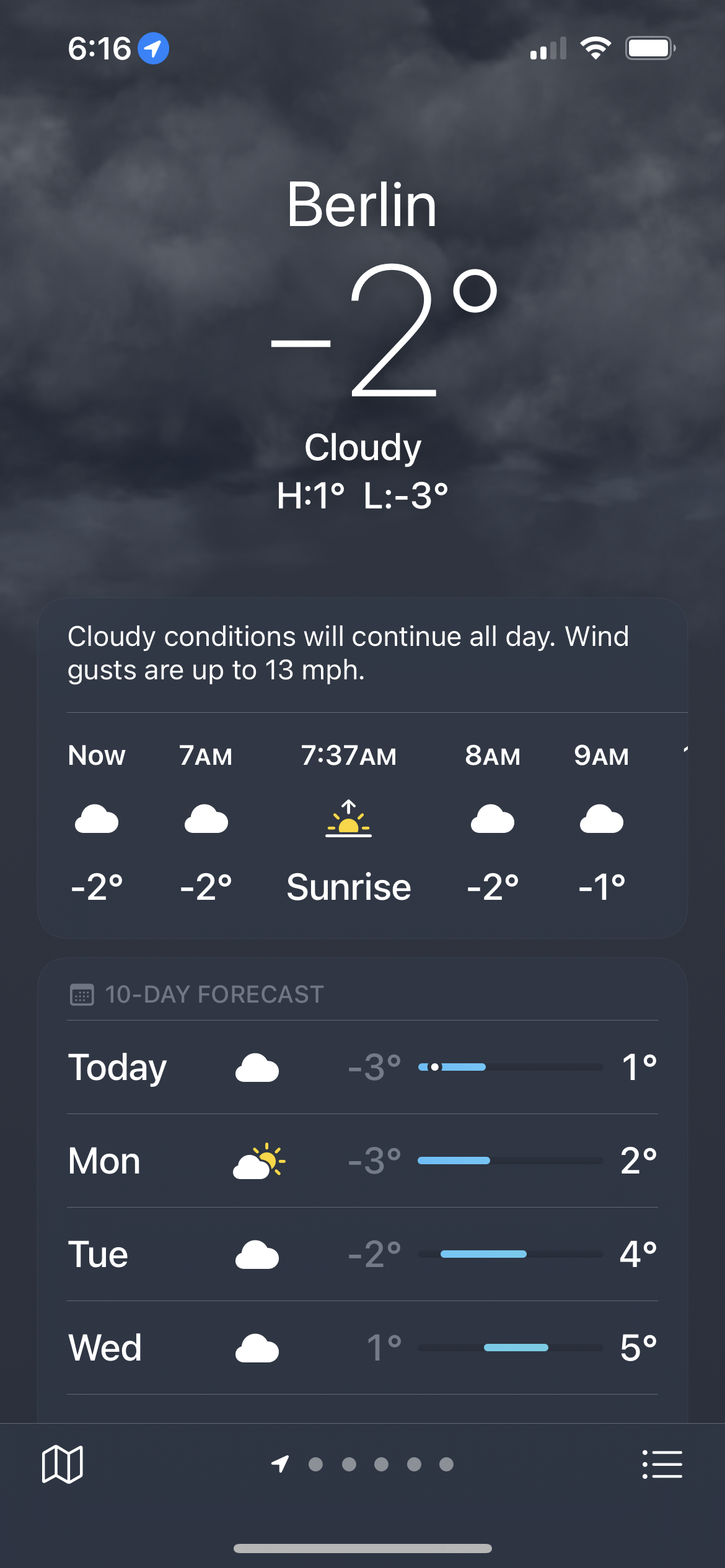This screenshot has height=1568, width=725.
Task: Open Tue forecast row
Action: coord(362,1254)
